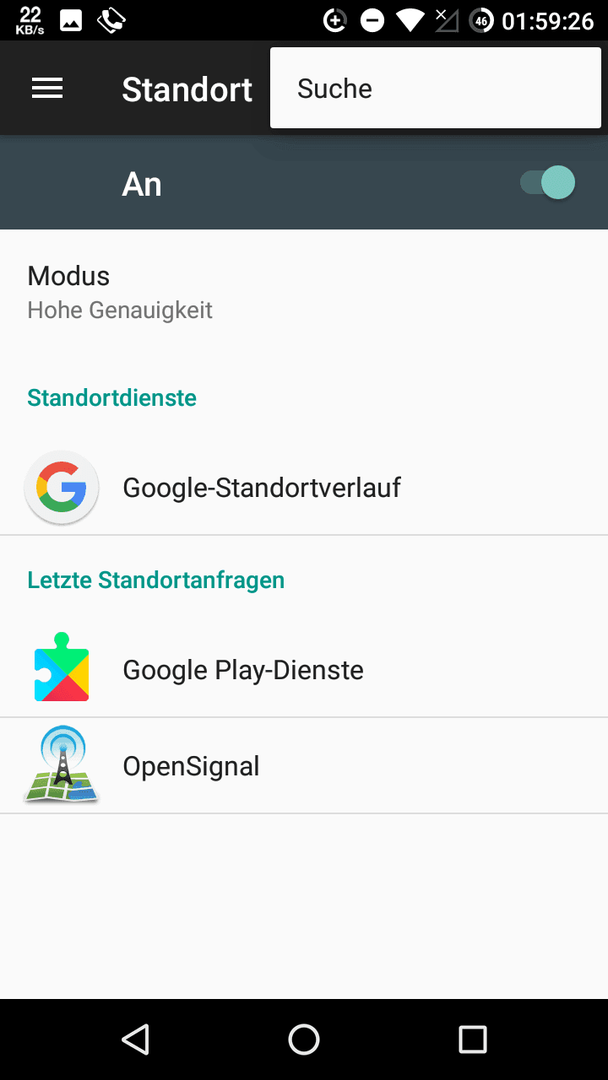Select Suche from the popup menu
Image resolution: width=608 pixels, height=1080 pixels.
coord(435,88)
